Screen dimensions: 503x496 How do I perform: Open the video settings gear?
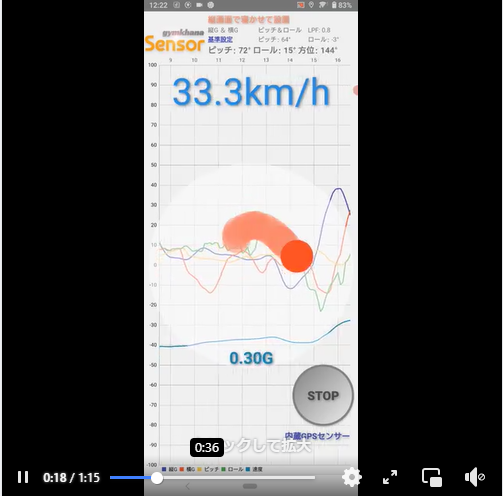(352, 477)
